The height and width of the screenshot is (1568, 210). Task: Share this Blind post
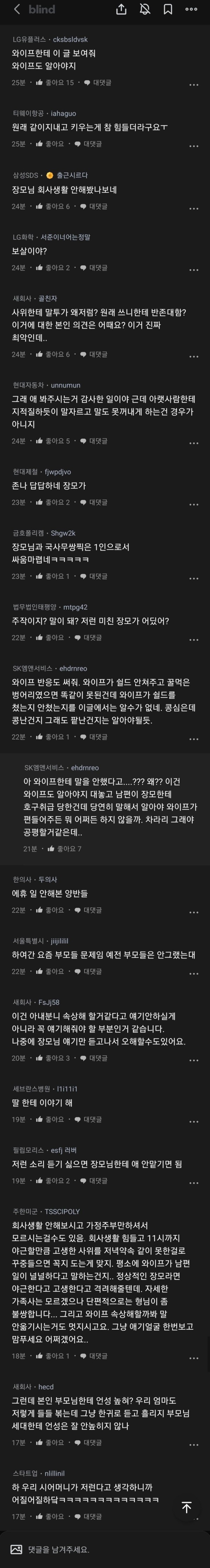pos(121,9)
